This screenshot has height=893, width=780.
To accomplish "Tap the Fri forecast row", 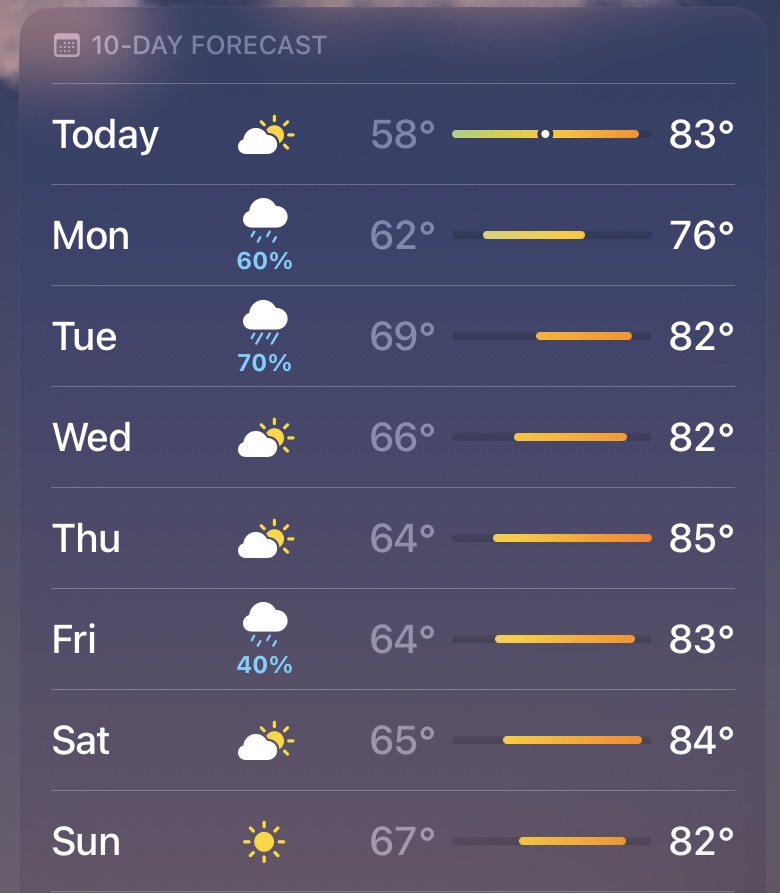I will (x=392, y=640).
